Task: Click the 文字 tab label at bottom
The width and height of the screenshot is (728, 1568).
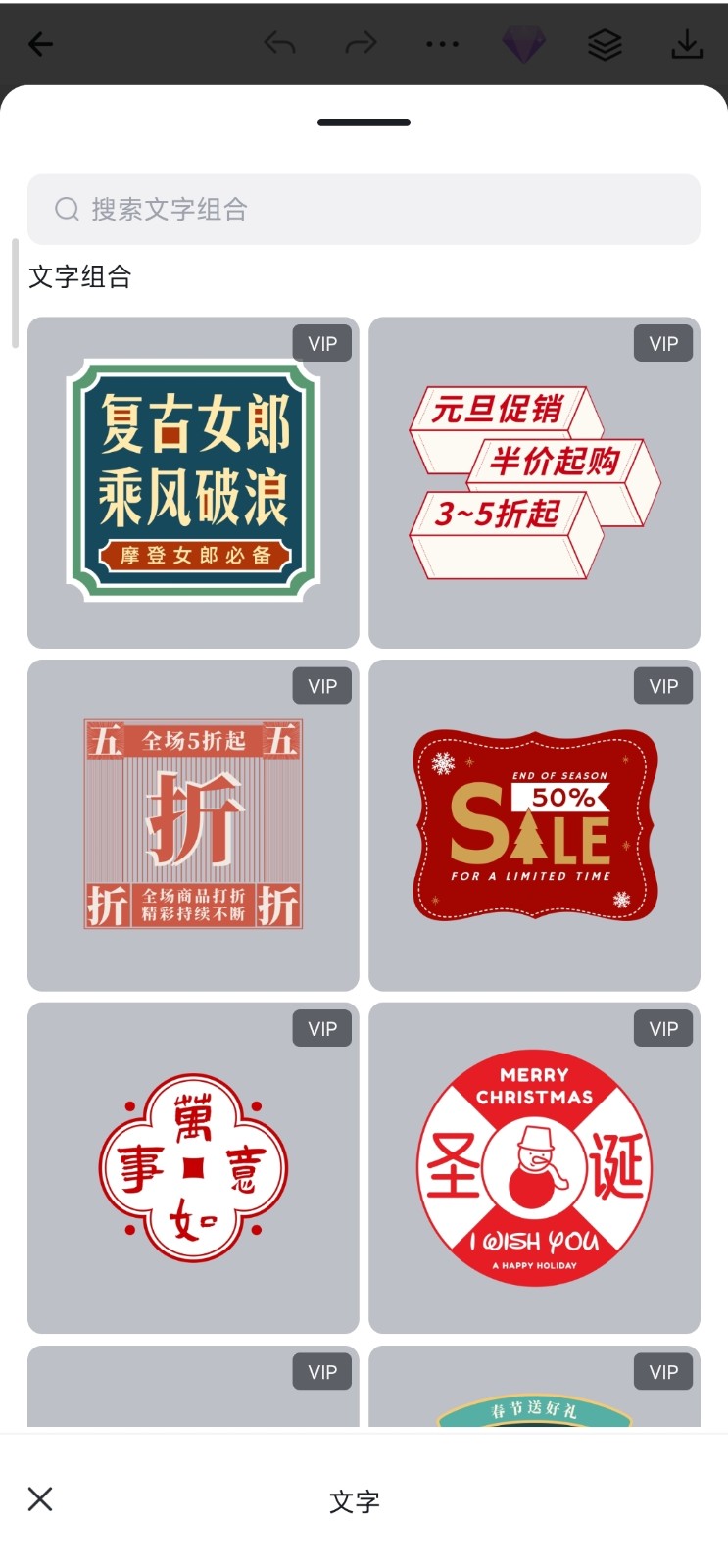Action: click(354, 1501)
